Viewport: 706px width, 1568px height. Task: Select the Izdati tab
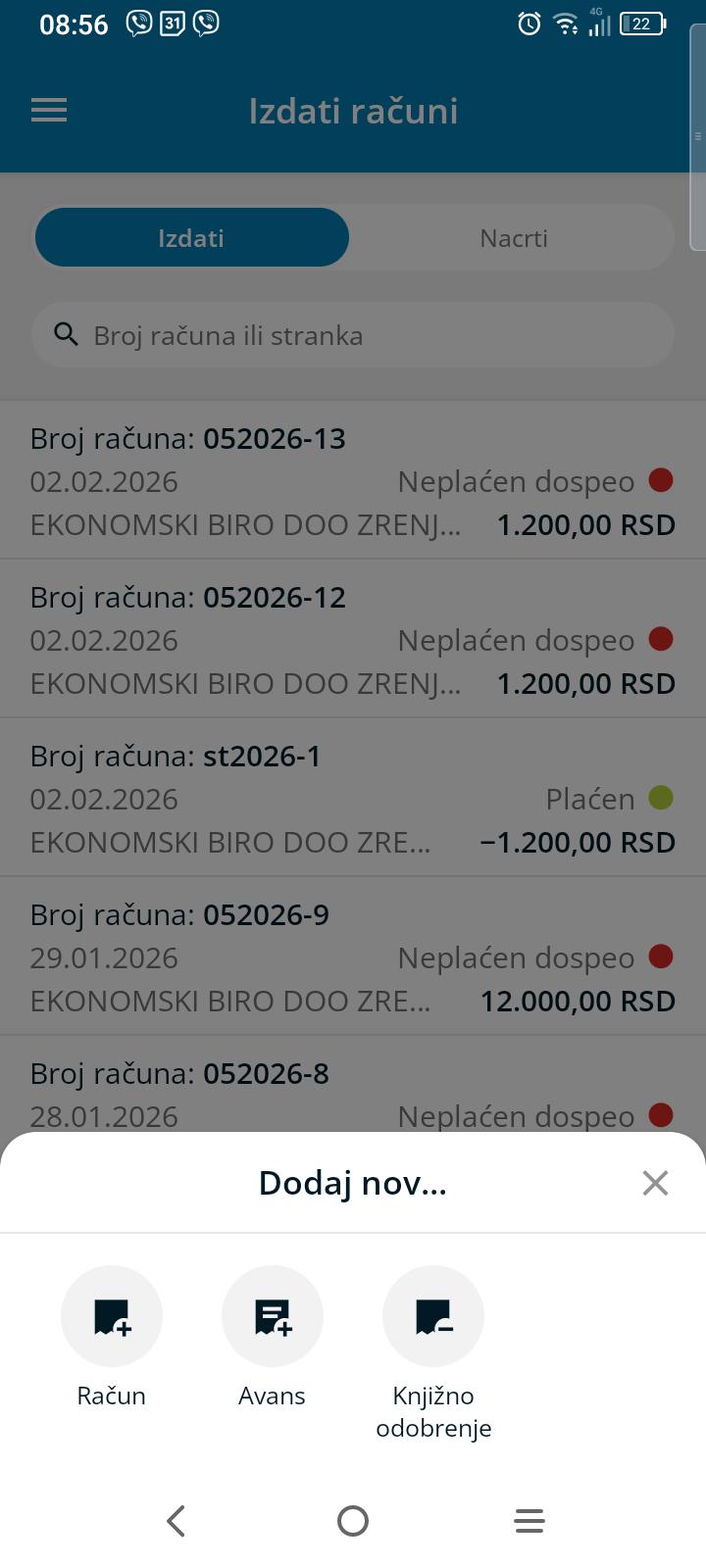(192, 238)
